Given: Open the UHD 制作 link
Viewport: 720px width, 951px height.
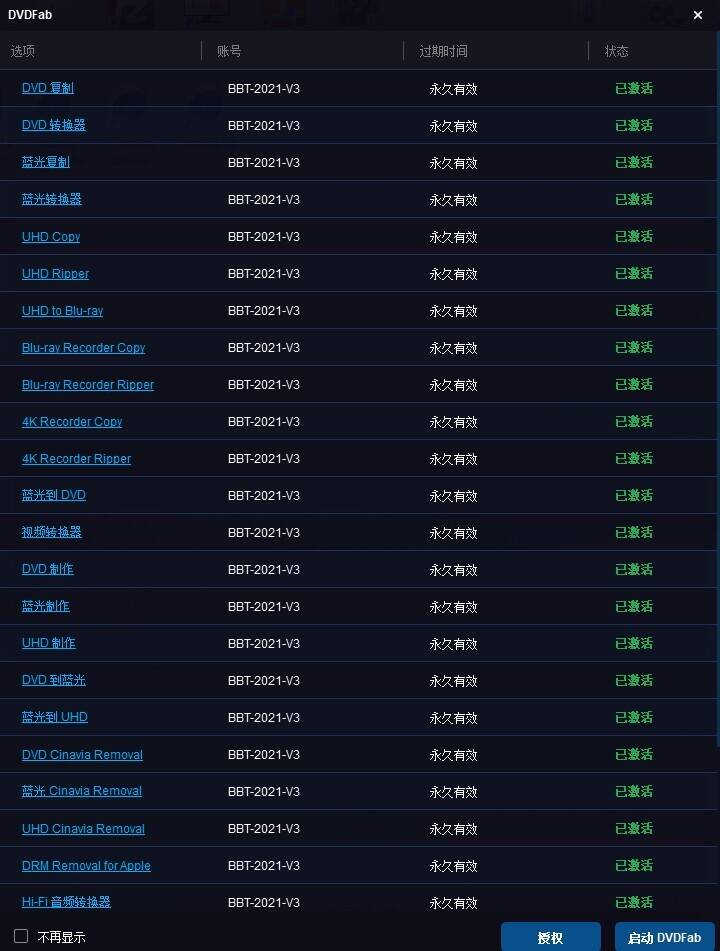Looking at the screenshot, I should tap(49, 643).
